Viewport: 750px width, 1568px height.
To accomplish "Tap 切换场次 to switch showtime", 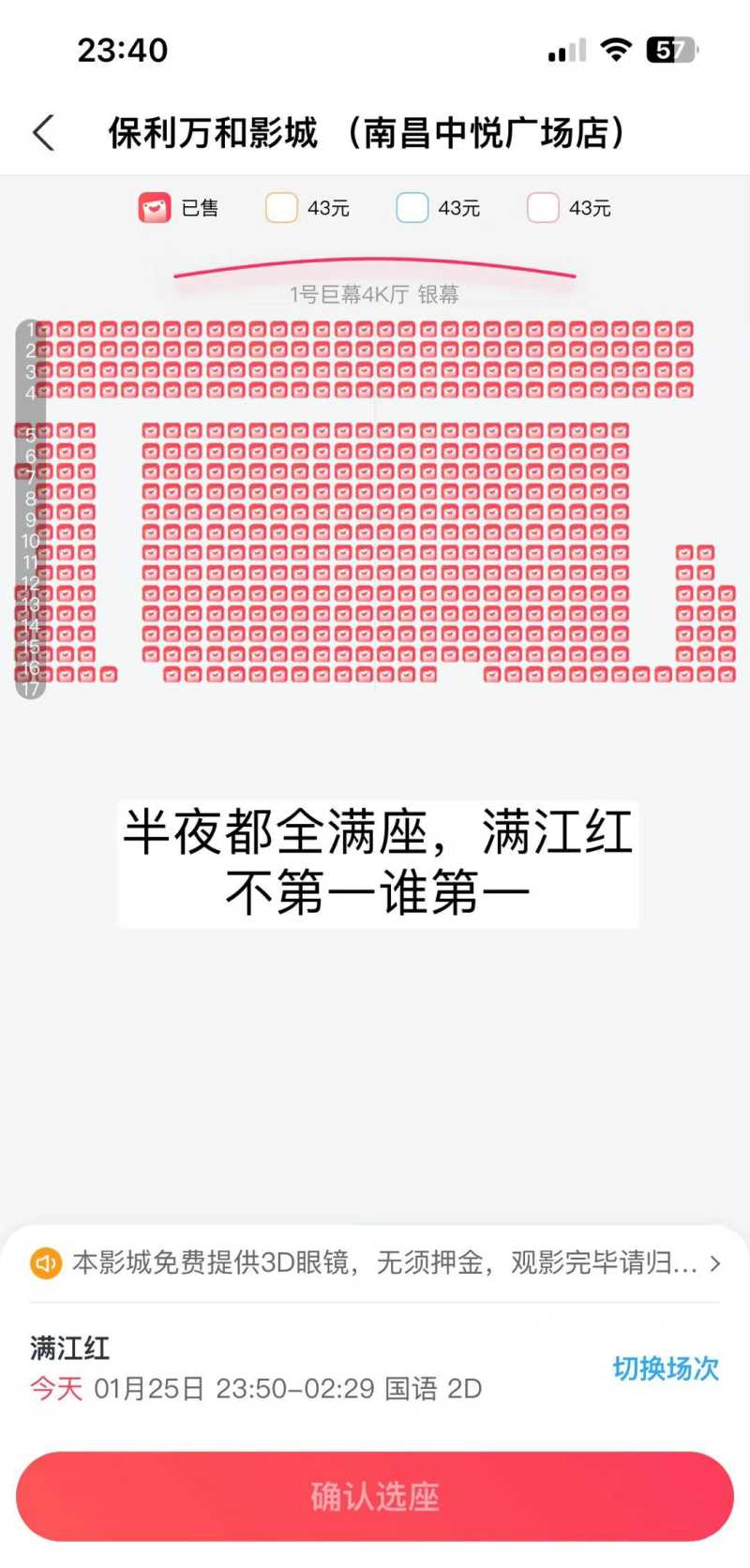I will [665, 1368].
